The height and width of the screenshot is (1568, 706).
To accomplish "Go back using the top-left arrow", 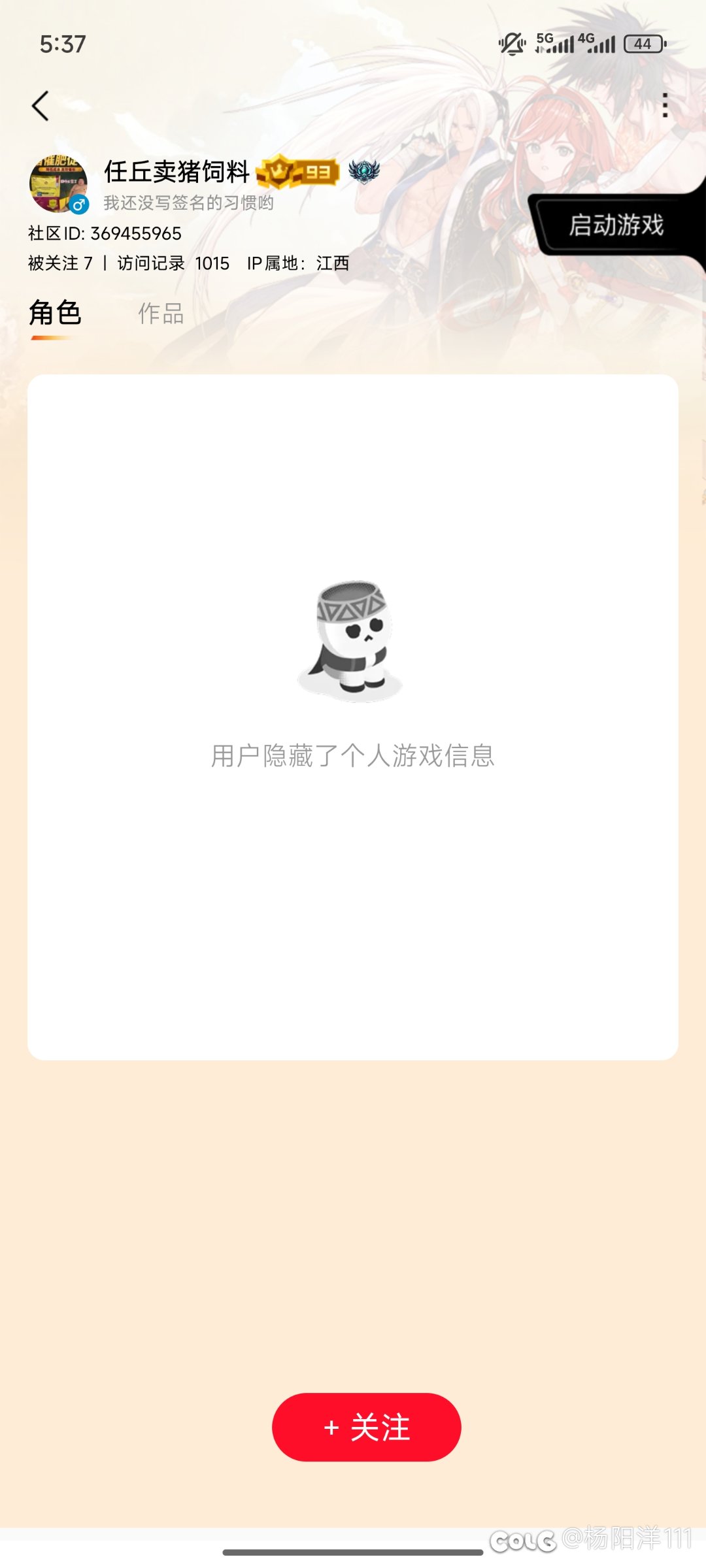I will (41, 106).
